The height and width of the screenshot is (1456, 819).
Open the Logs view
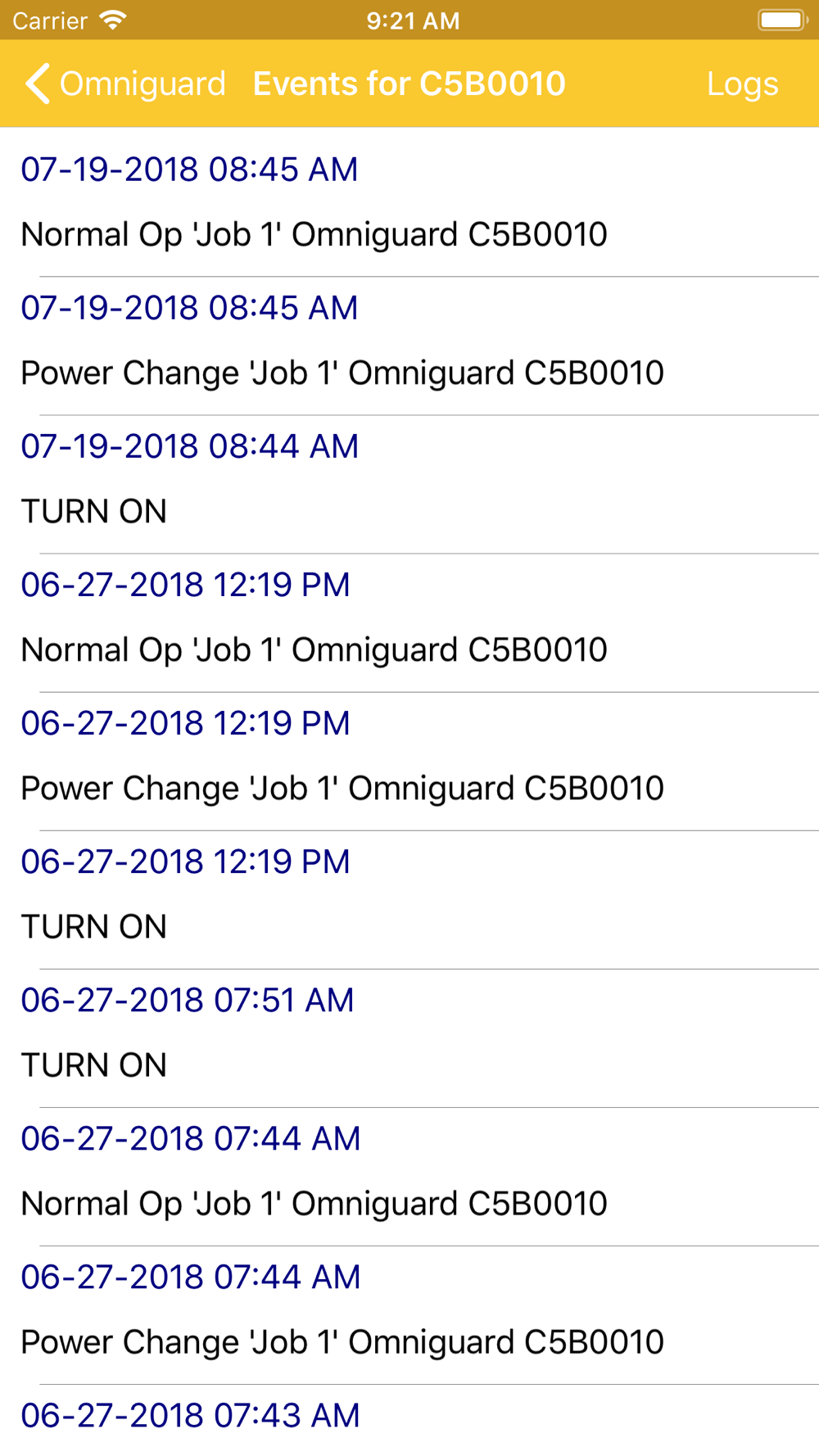pos(742,84)
